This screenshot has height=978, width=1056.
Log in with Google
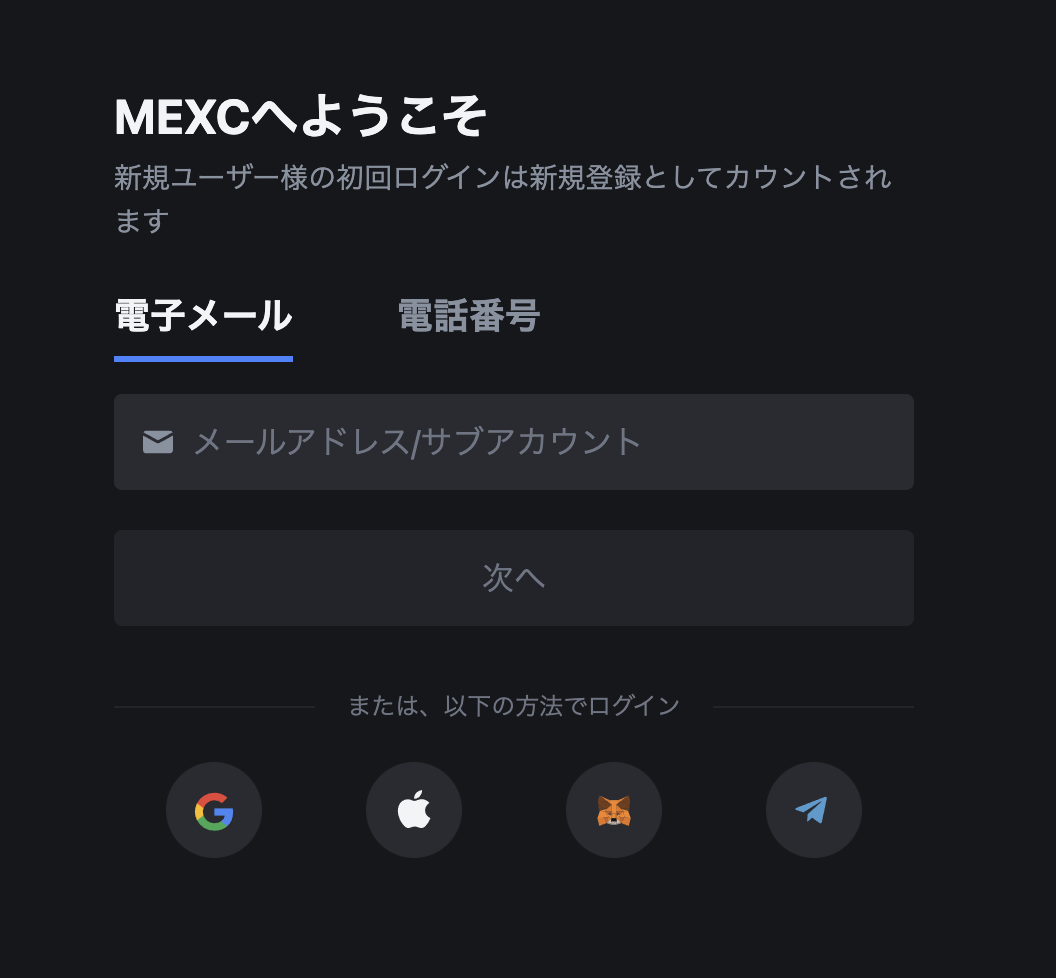point(214,810)
